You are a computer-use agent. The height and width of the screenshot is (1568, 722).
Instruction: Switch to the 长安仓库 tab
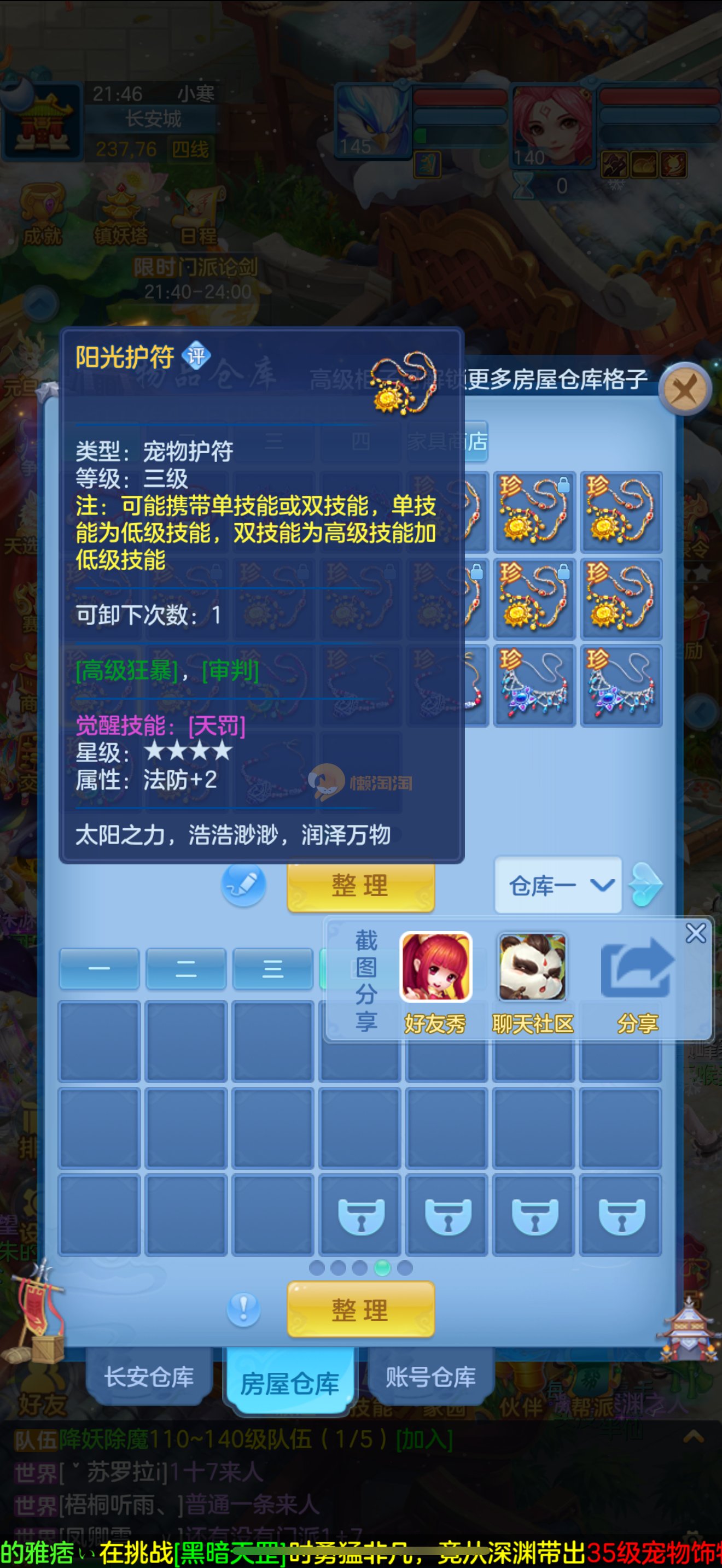click(149, 1376)
